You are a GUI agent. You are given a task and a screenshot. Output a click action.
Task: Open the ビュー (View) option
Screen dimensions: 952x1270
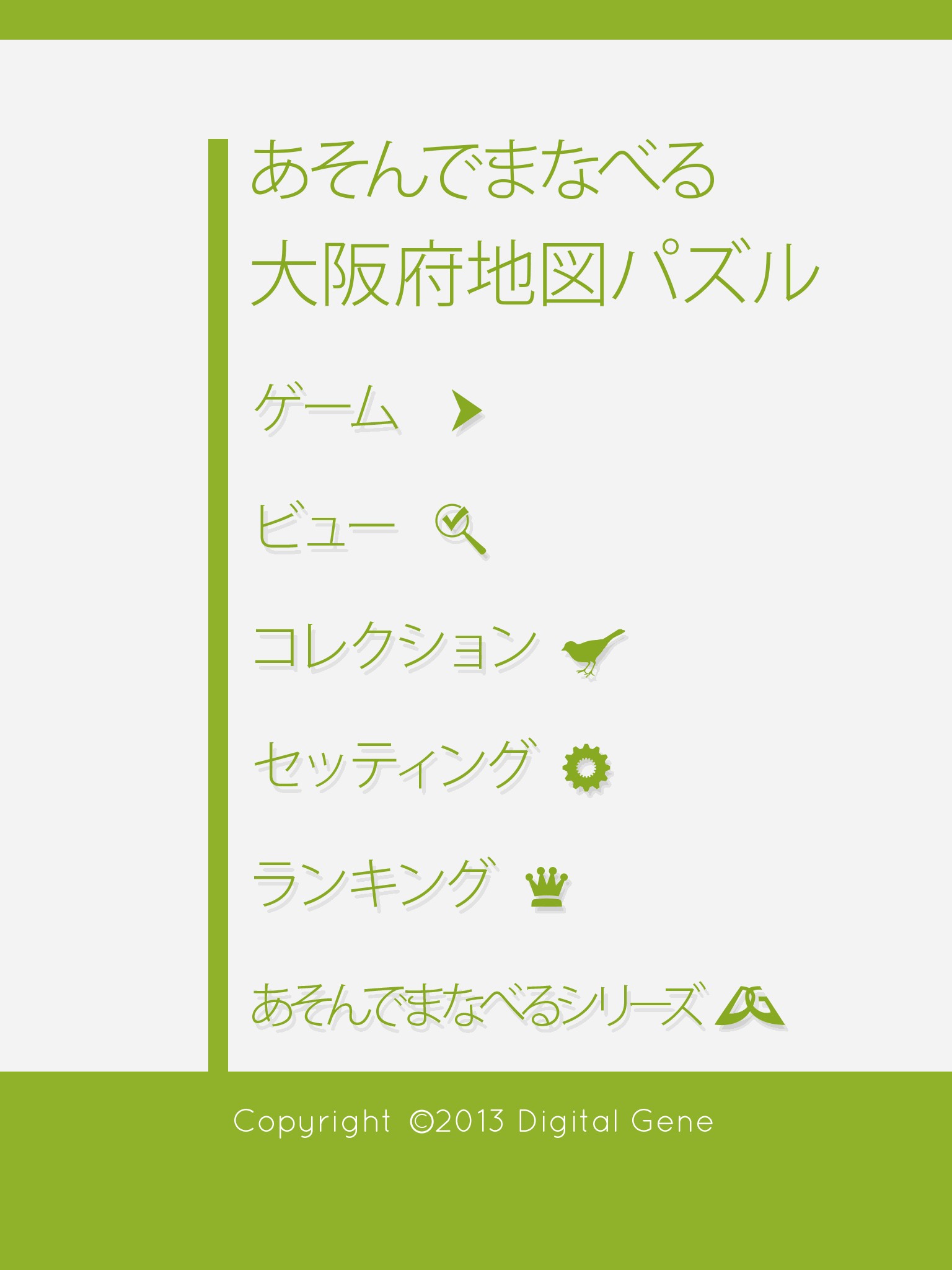coord(369,527)
